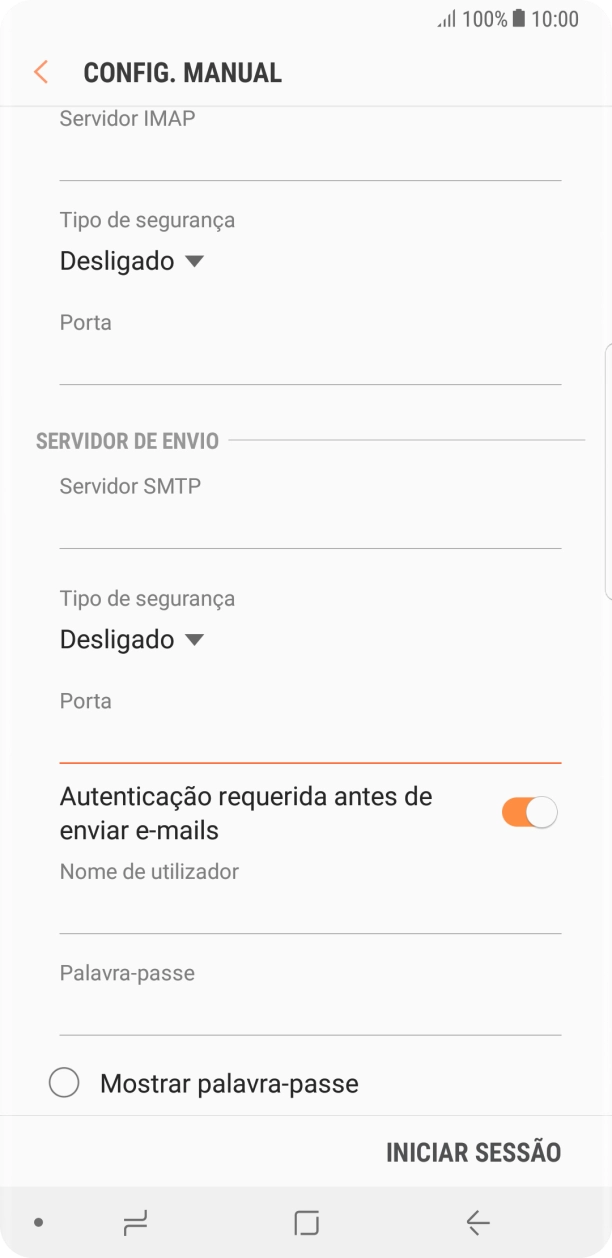The image size is (612, 1258).
Task: Focus the incoming server Porta field
Action: tap(310, 362)
